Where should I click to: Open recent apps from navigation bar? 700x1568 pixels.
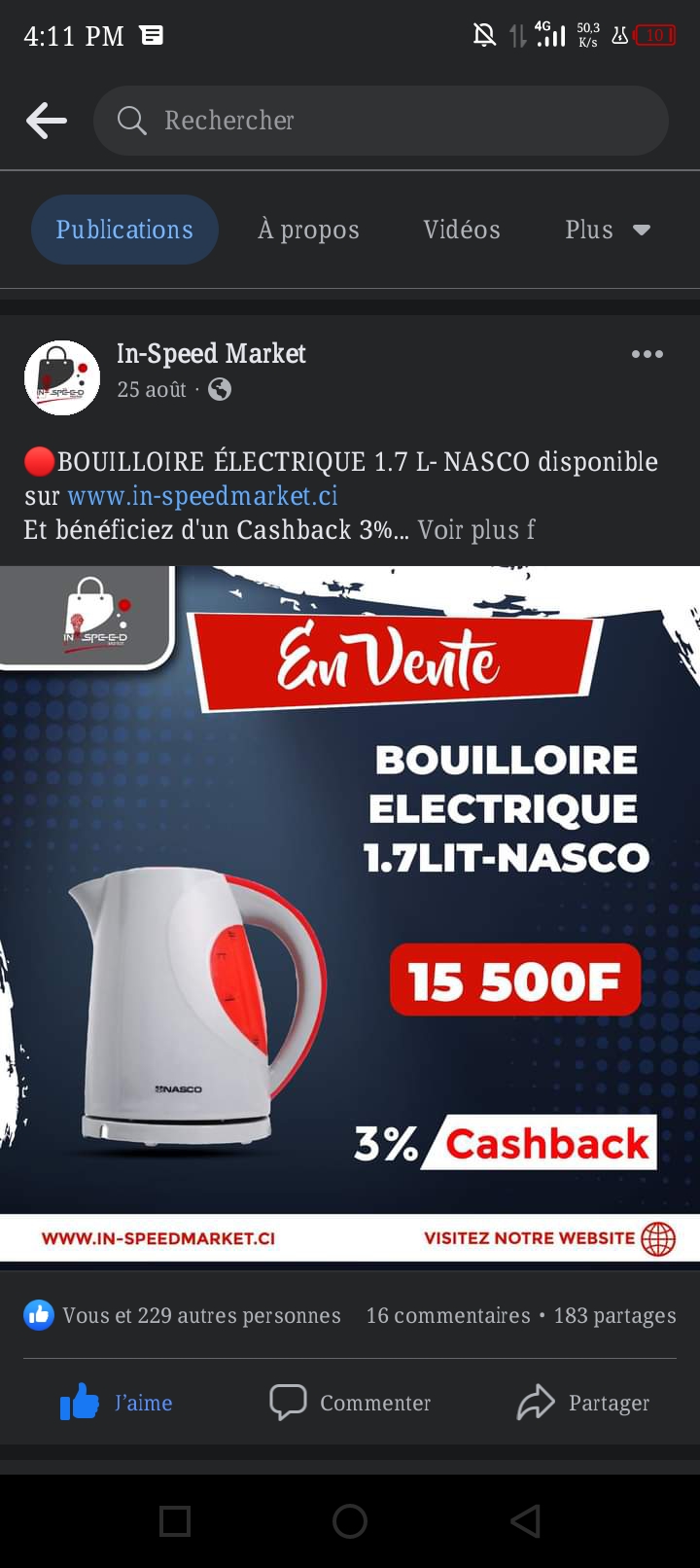coord(175,1521)
